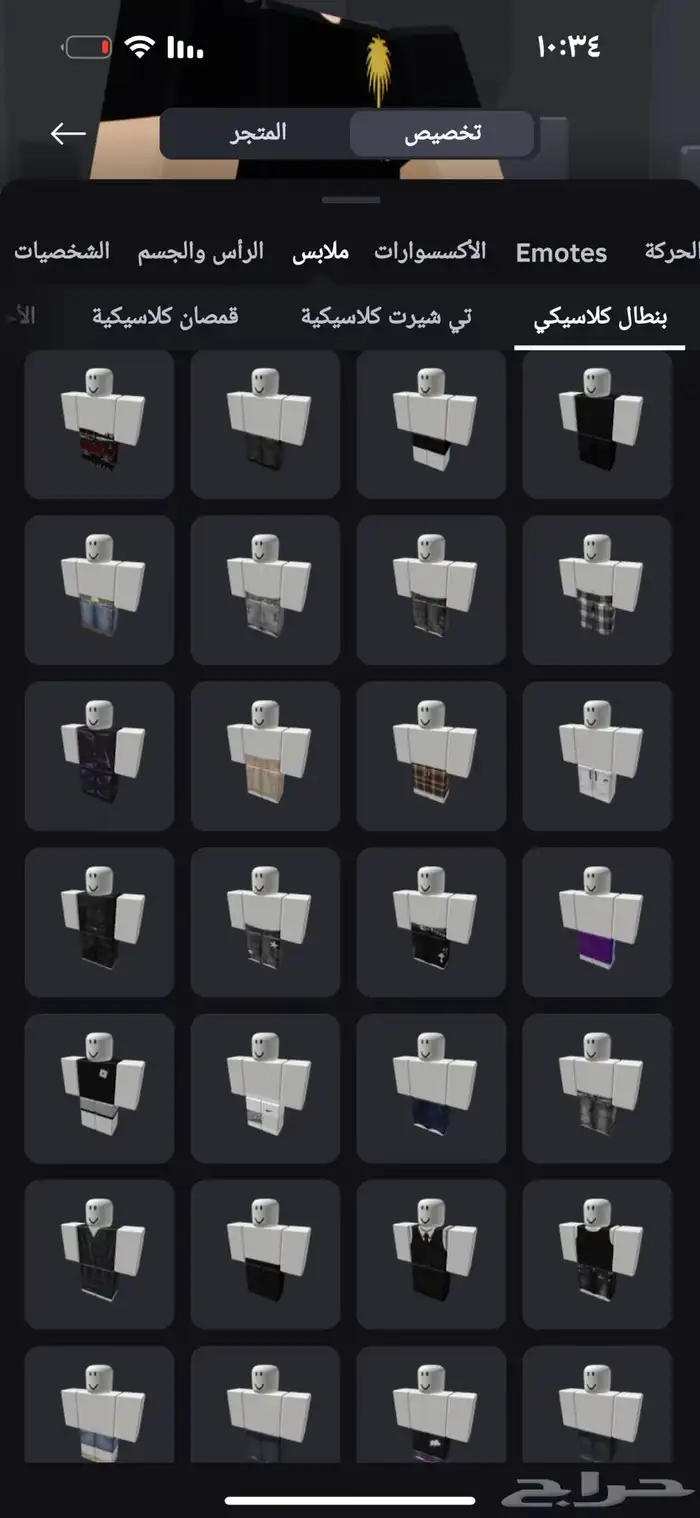Switch to تي شيرت كلاسيكية sub-tab
This screenshot has height=1518, width=700.
386,317
